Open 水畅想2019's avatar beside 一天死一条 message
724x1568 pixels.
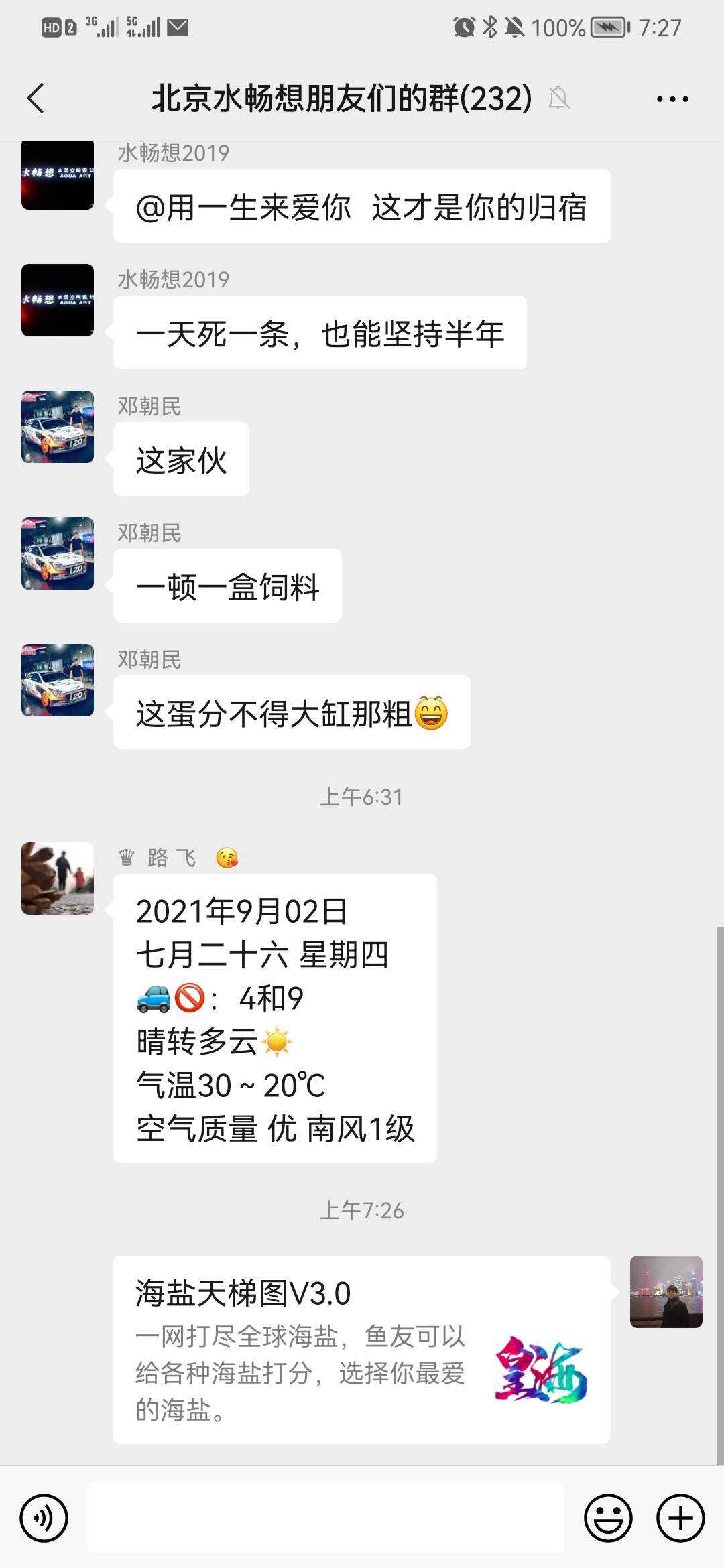[58, 300]
